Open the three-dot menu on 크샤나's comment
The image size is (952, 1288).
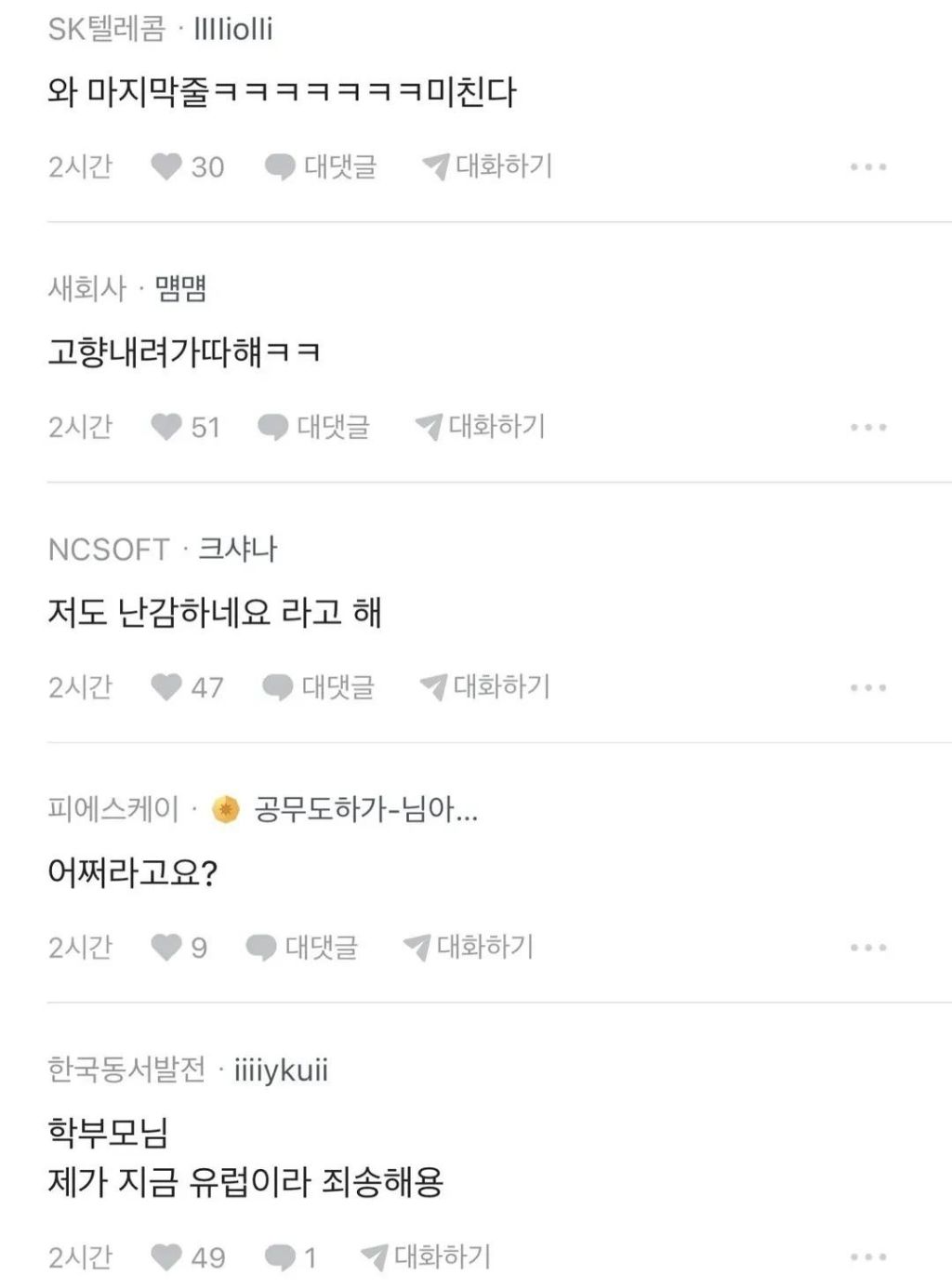[x=867, y=688]
